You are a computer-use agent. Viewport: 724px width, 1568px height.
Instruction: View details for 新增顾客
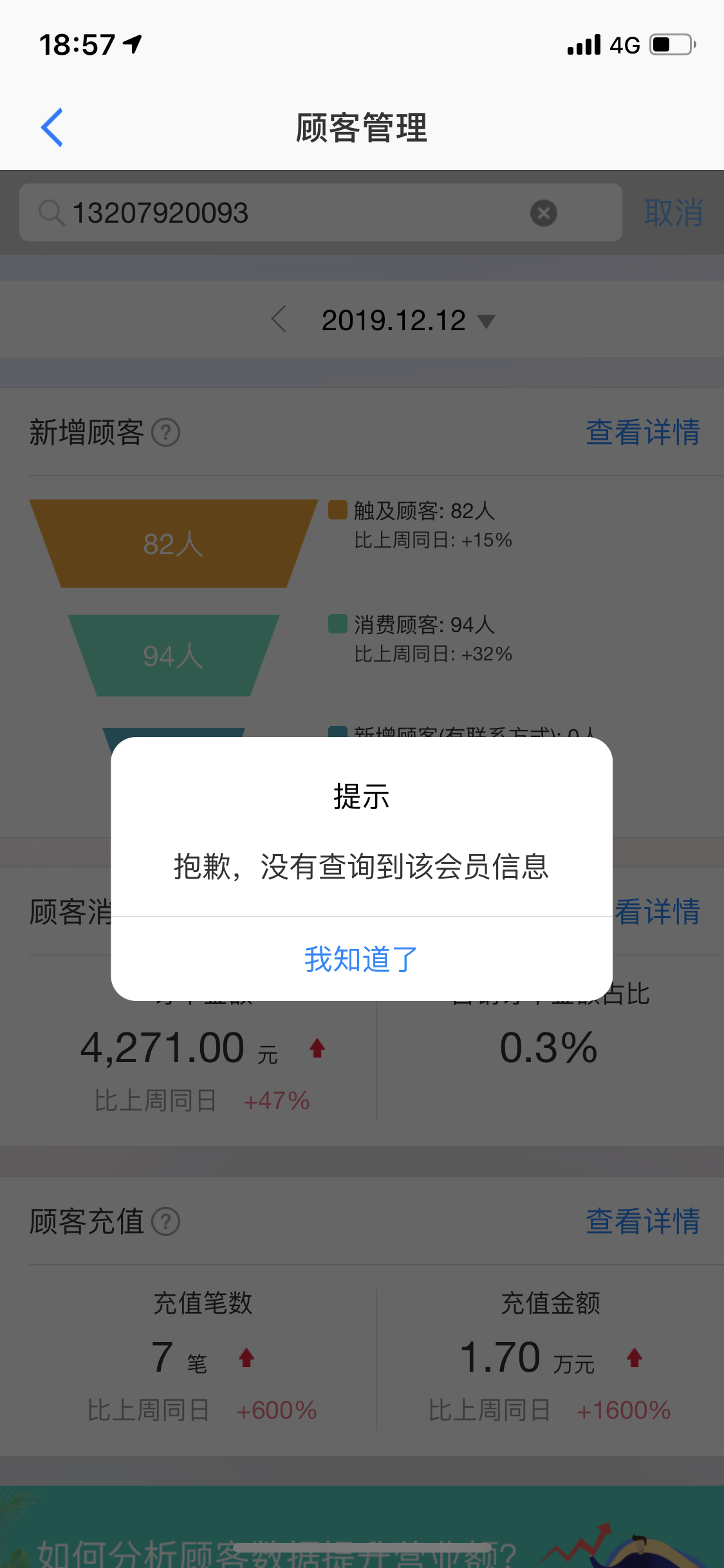(642, 432)
